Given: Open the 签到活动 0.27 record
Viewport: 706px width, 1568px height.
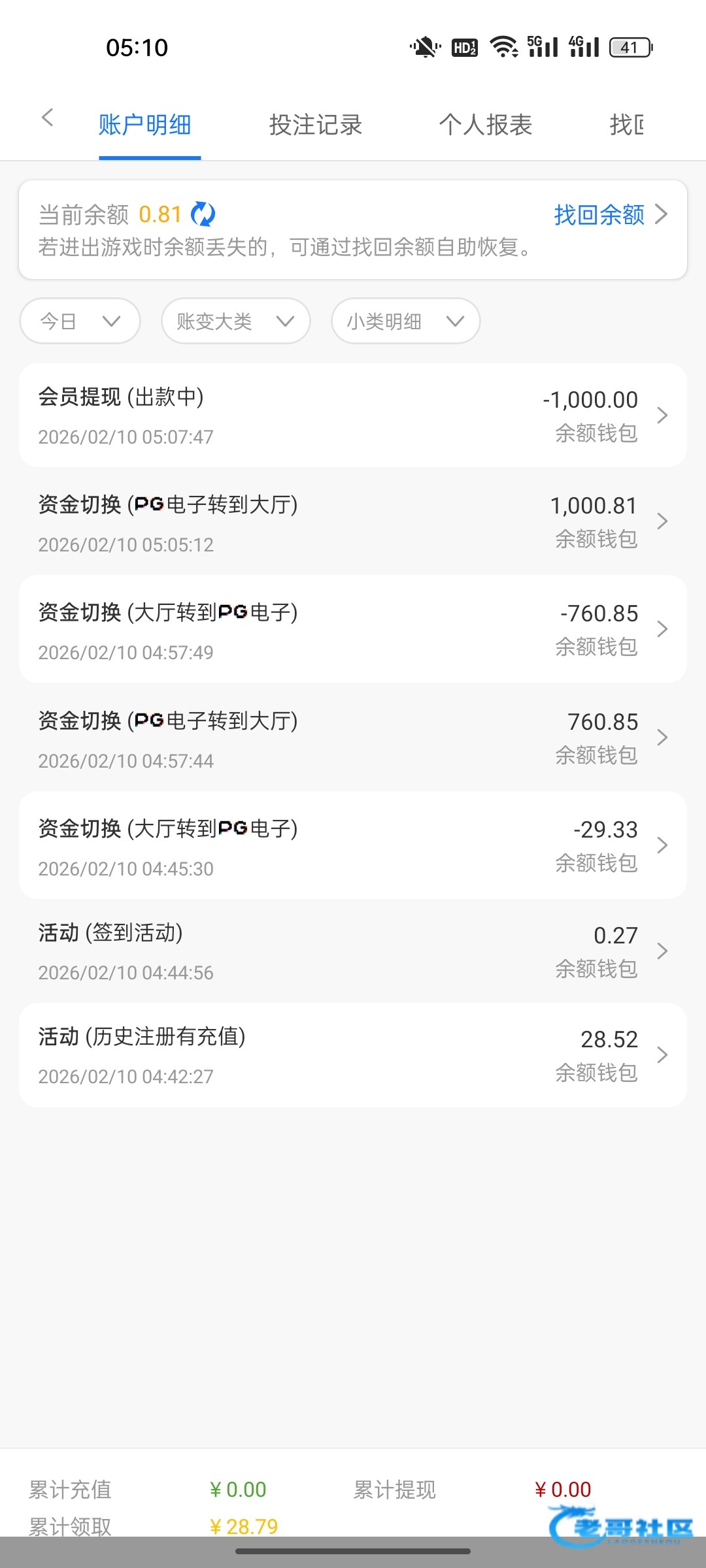Looking at the screenshot, I should point(353,951).
